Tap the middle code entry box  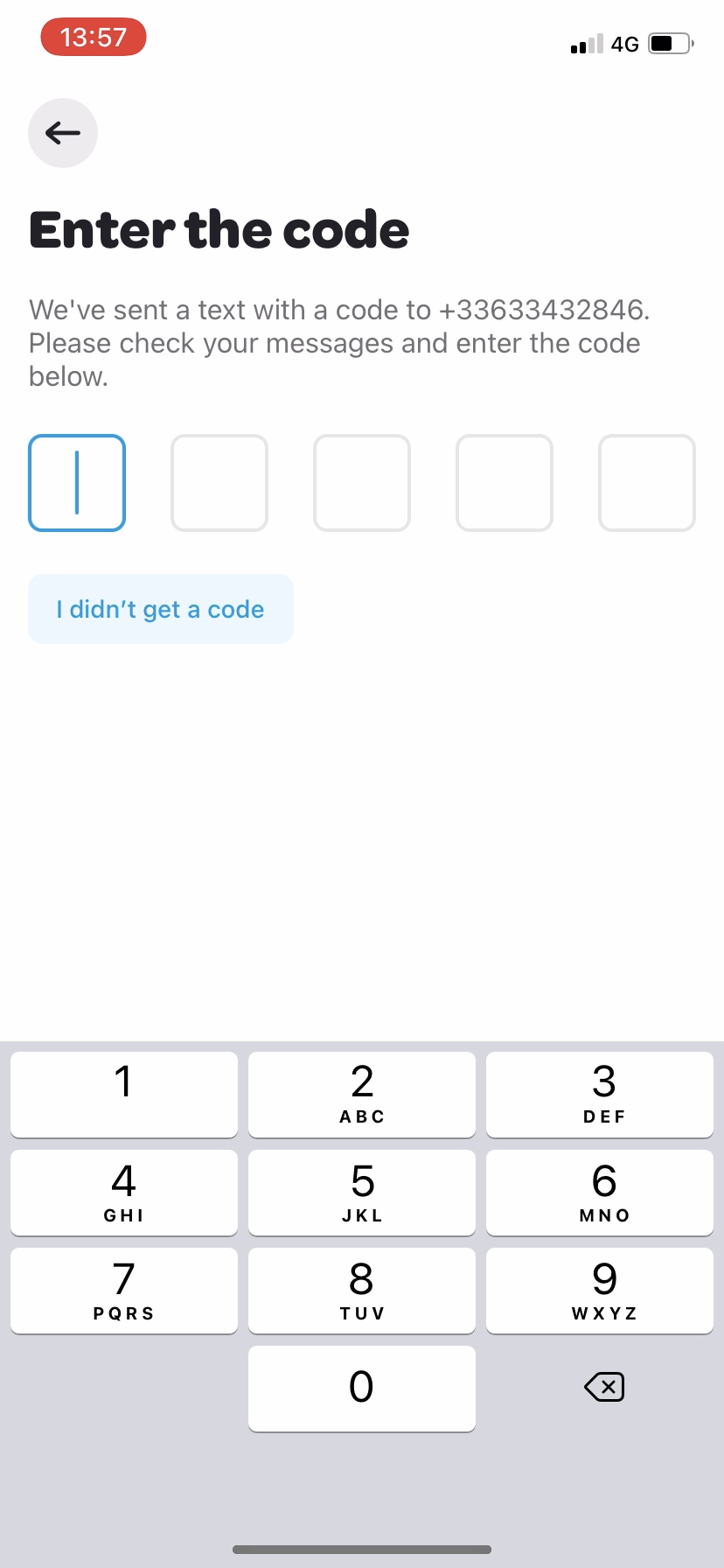[x=361, y=482]
